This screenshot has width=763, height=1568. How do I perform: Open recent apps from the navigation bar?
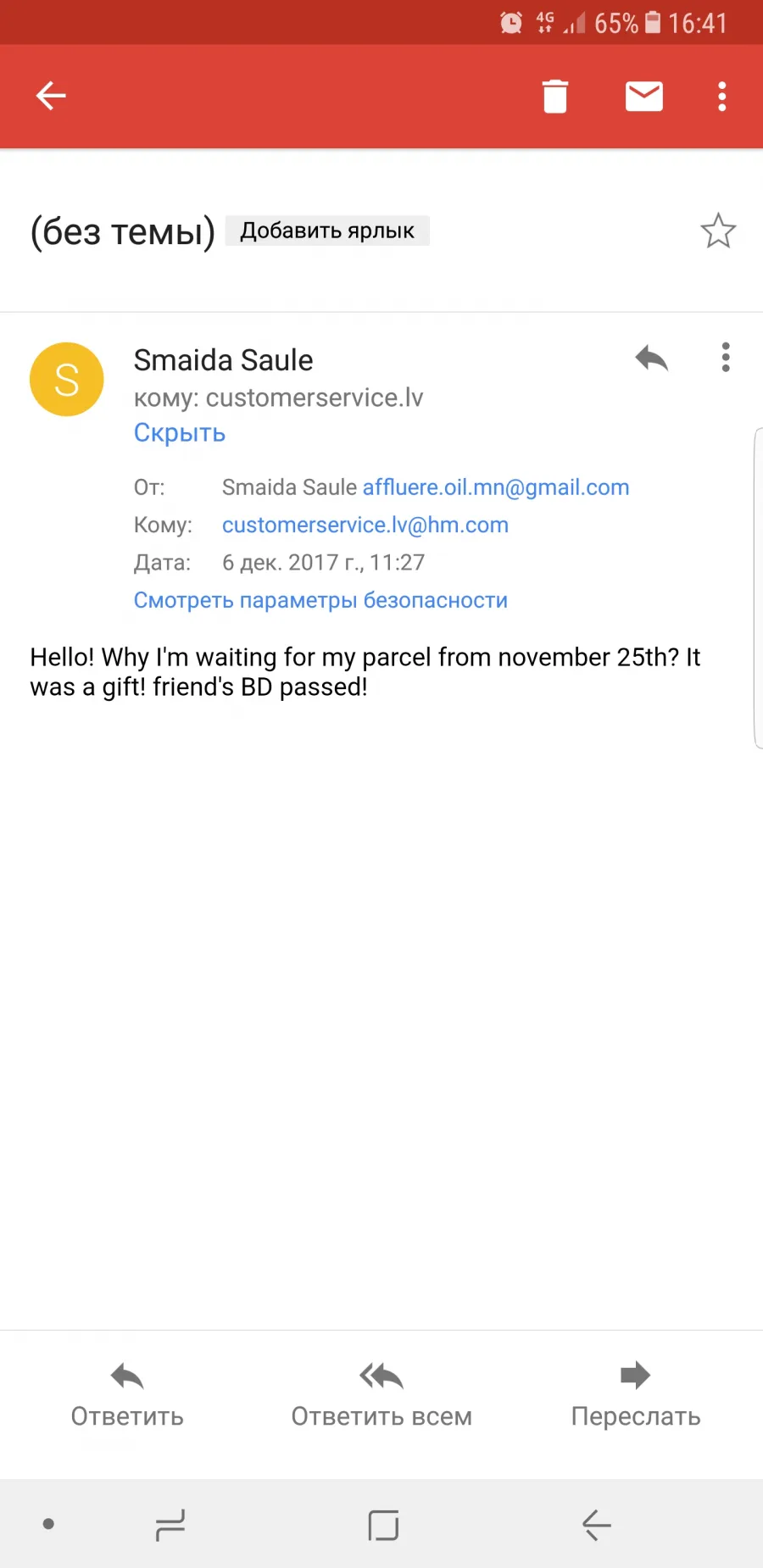pos(170,1525)
